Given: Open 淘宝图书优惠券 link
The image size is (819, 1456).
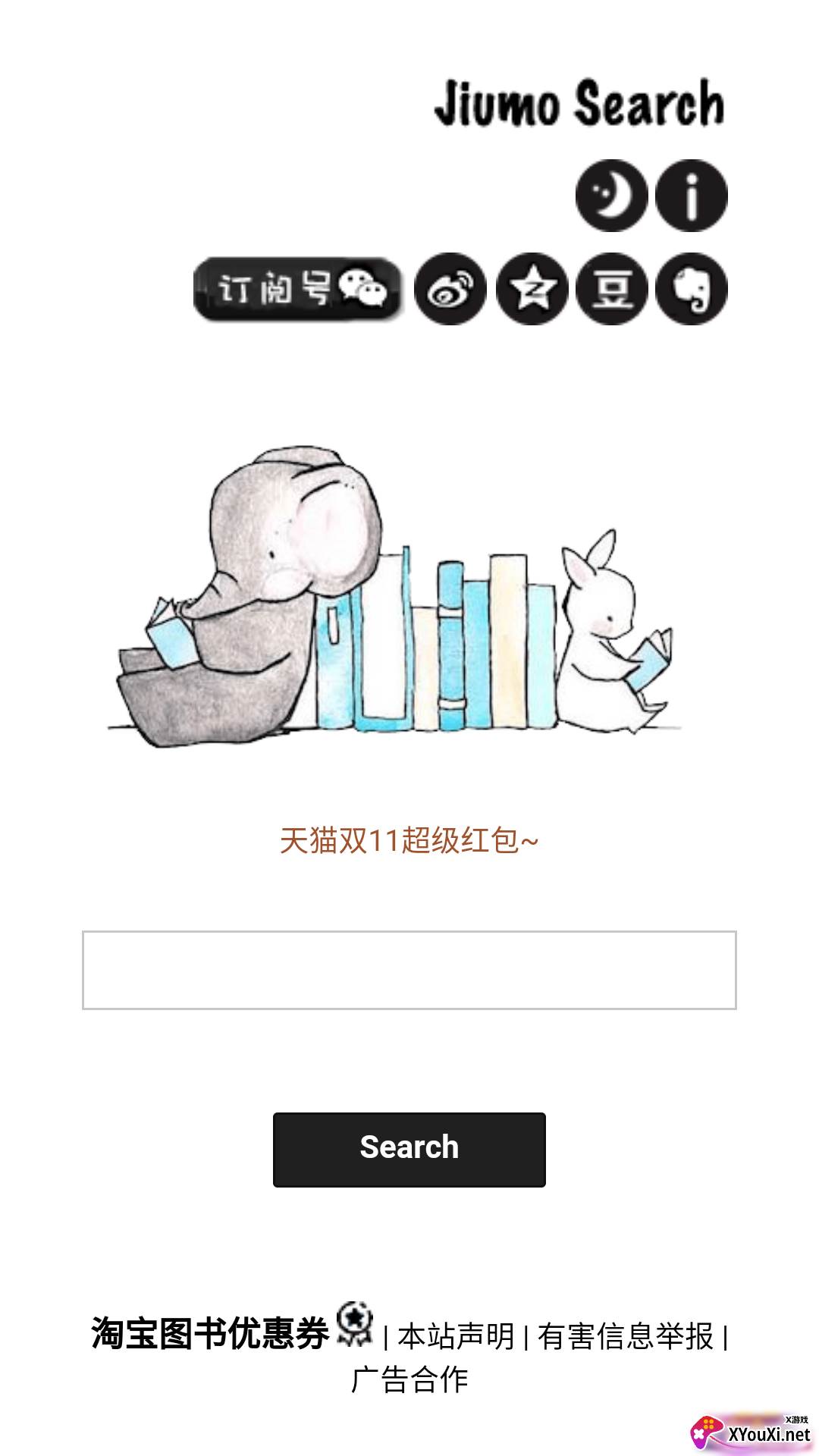Looking at the screenshot, I should pos(211,1334).
